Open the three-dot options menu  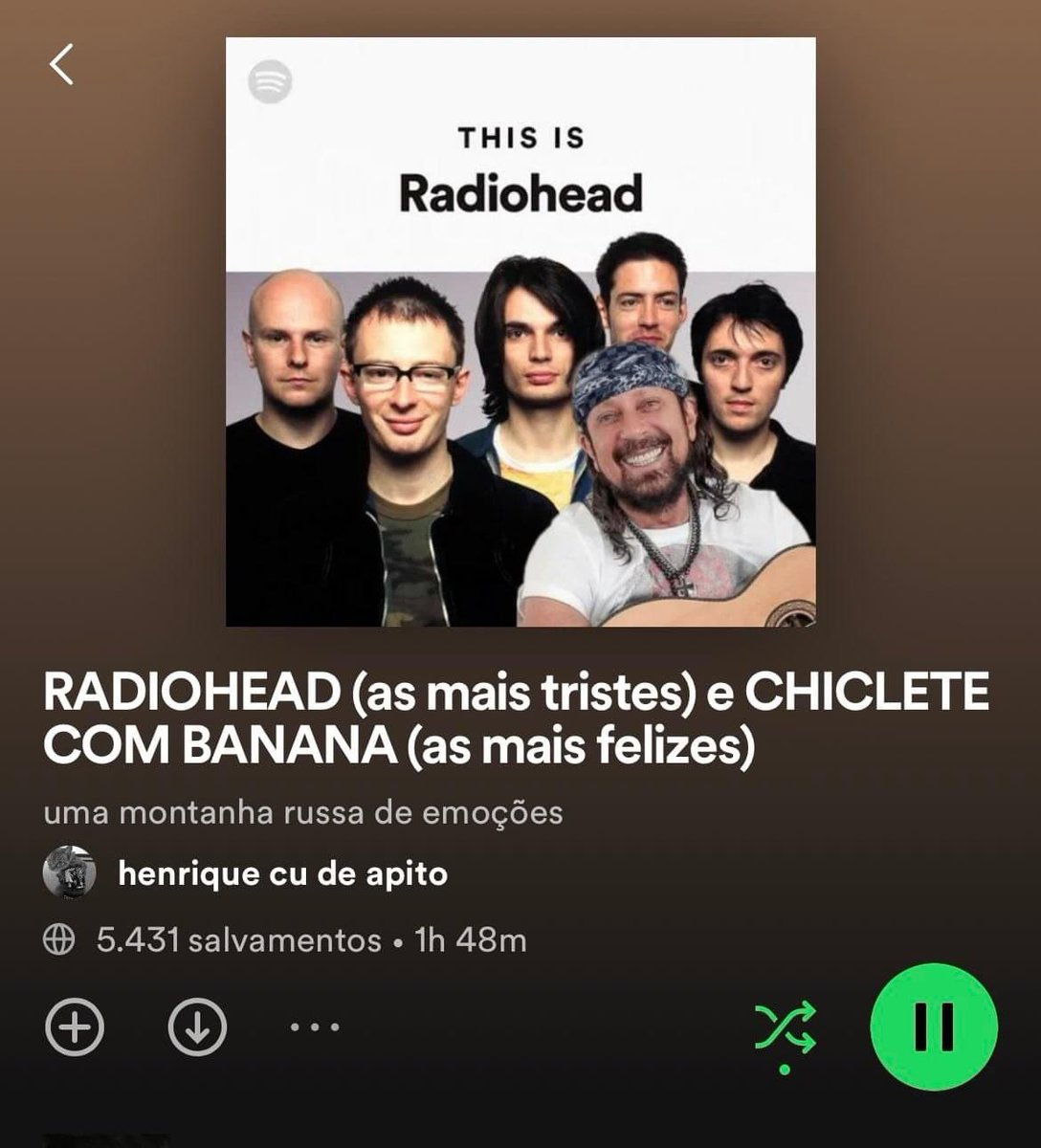click(x=315, y=1027)
